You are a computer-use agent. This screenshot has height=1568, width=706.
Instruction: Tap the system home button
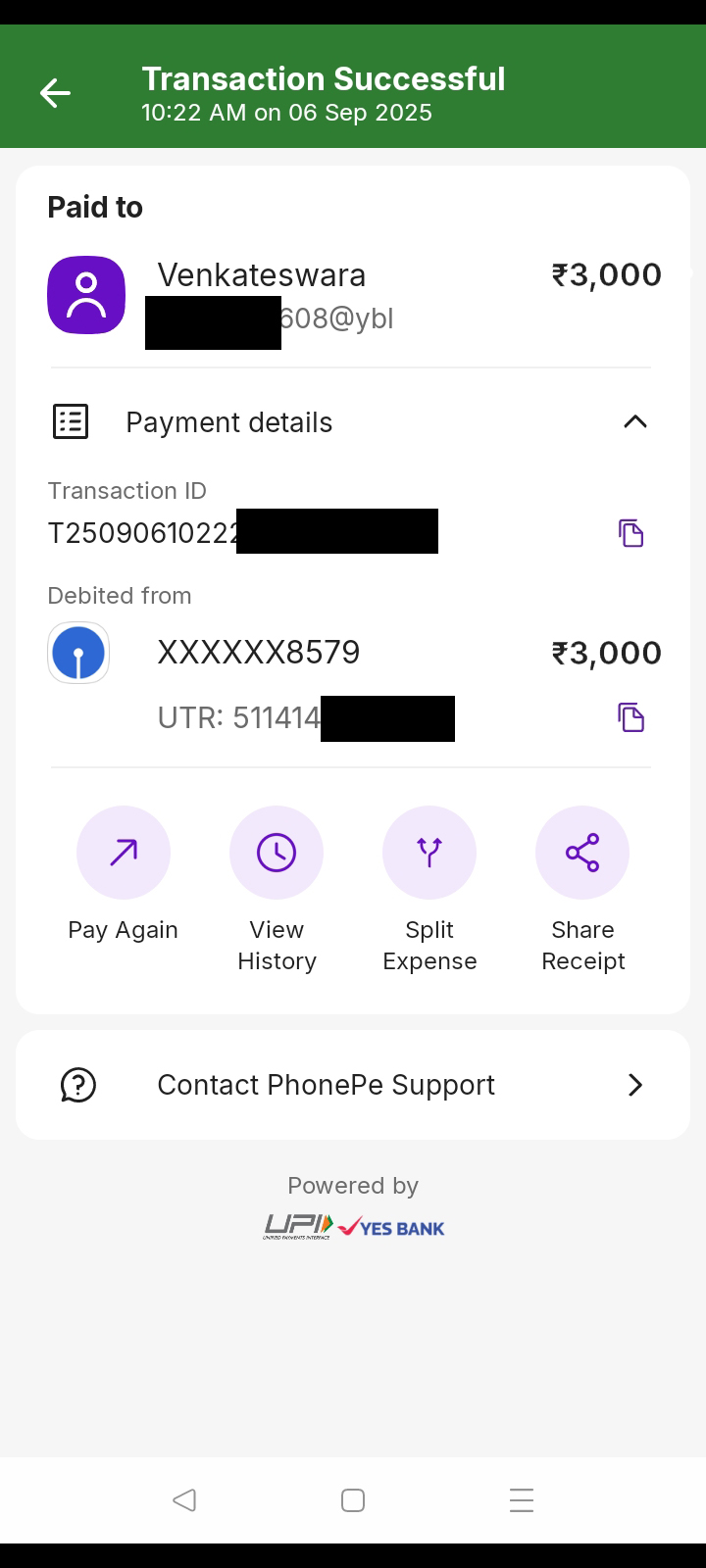353,1500
